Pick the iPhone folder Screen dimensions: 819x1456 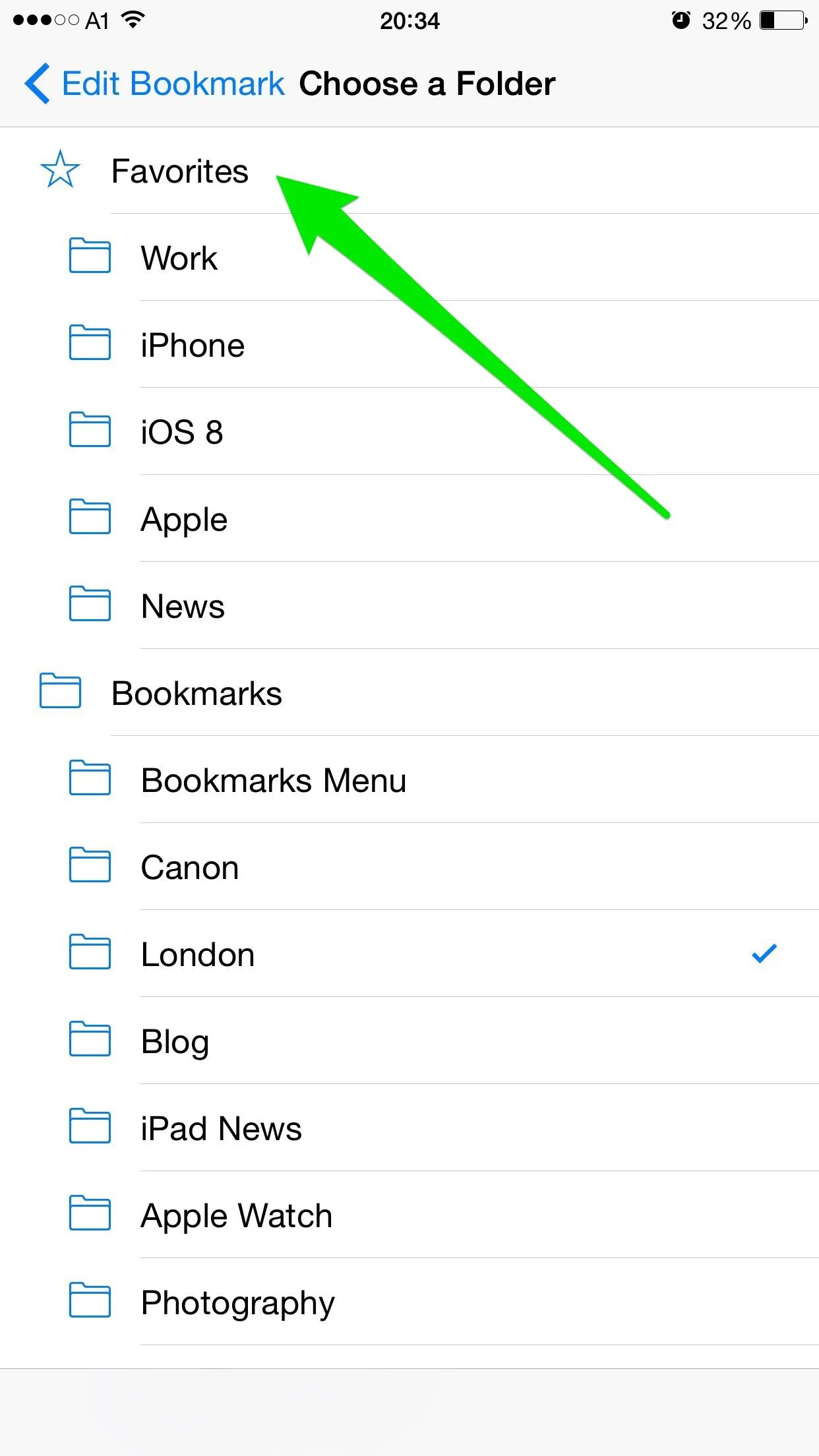[193, 346]
